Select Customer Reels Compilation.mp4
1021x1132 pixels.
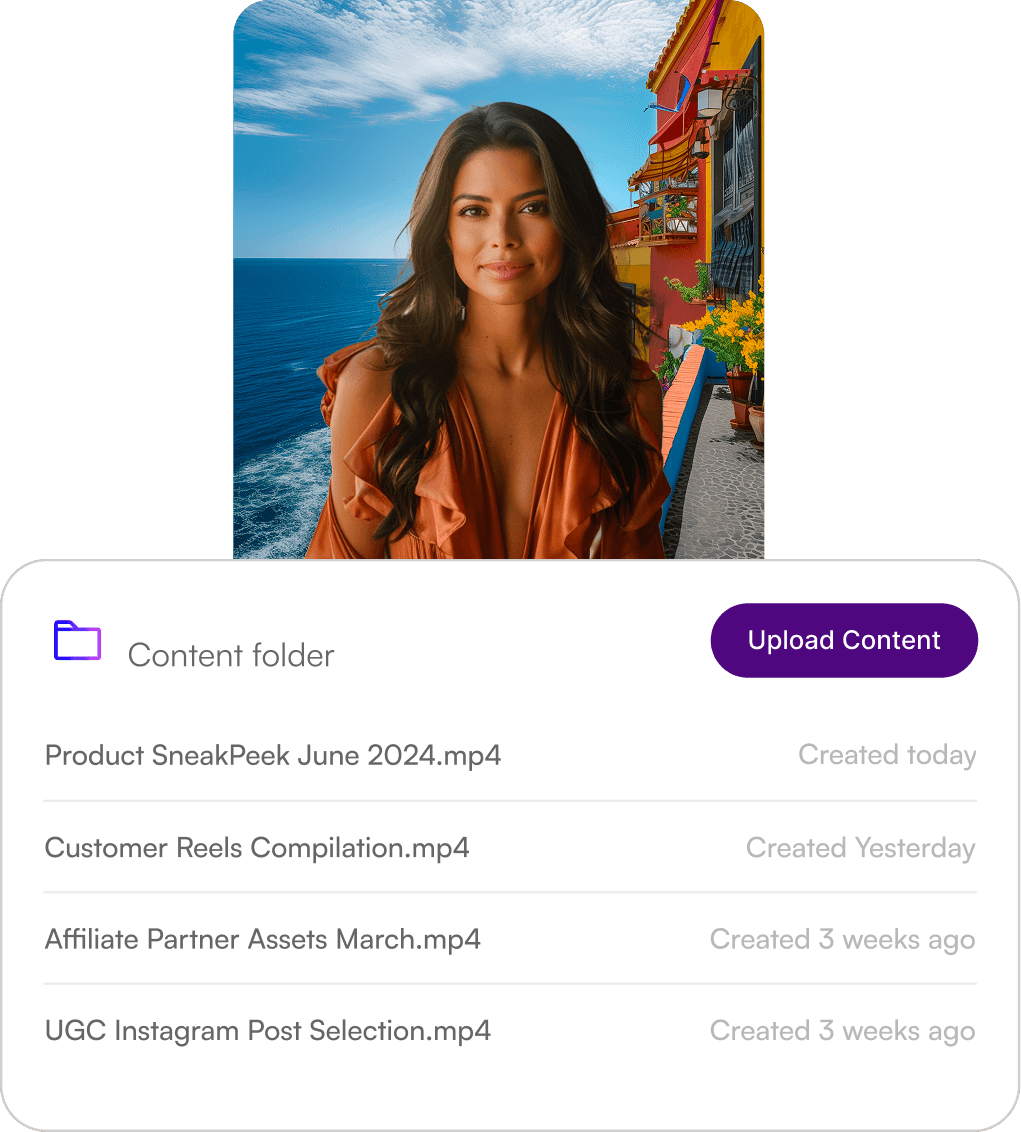tap(255, 847)
